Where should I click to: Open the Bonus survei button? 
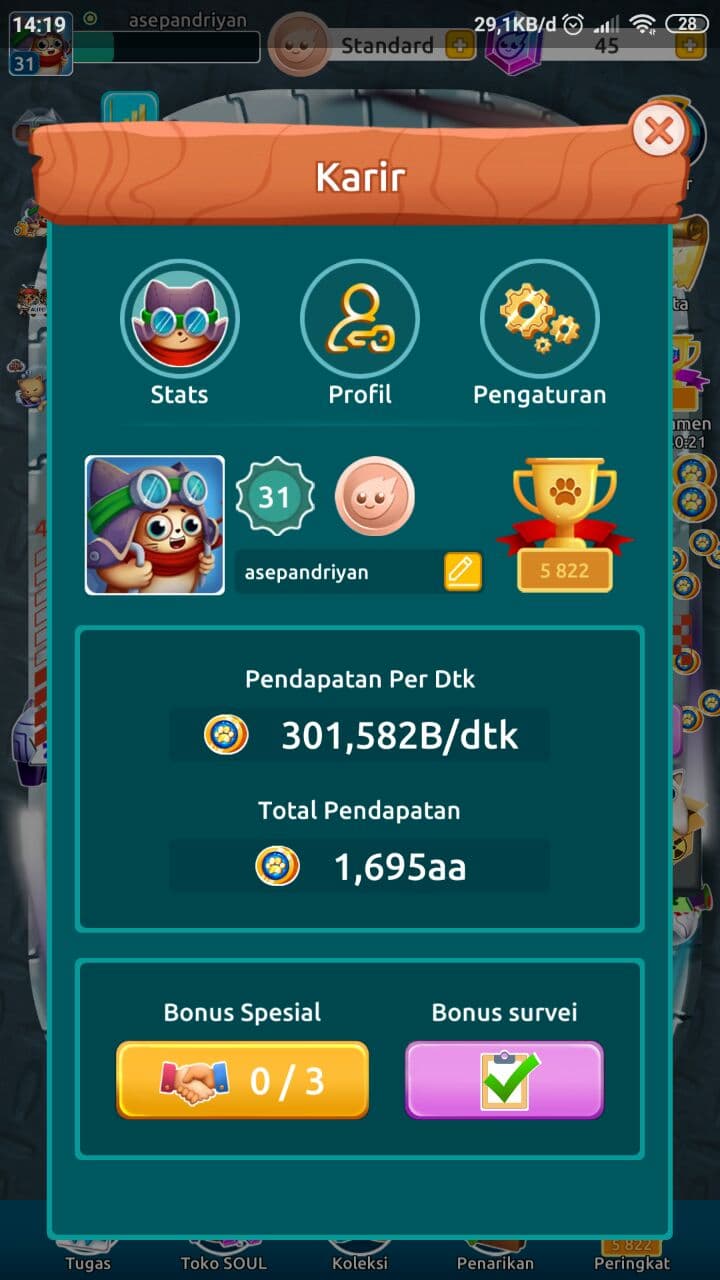[x=504, y=1080]
